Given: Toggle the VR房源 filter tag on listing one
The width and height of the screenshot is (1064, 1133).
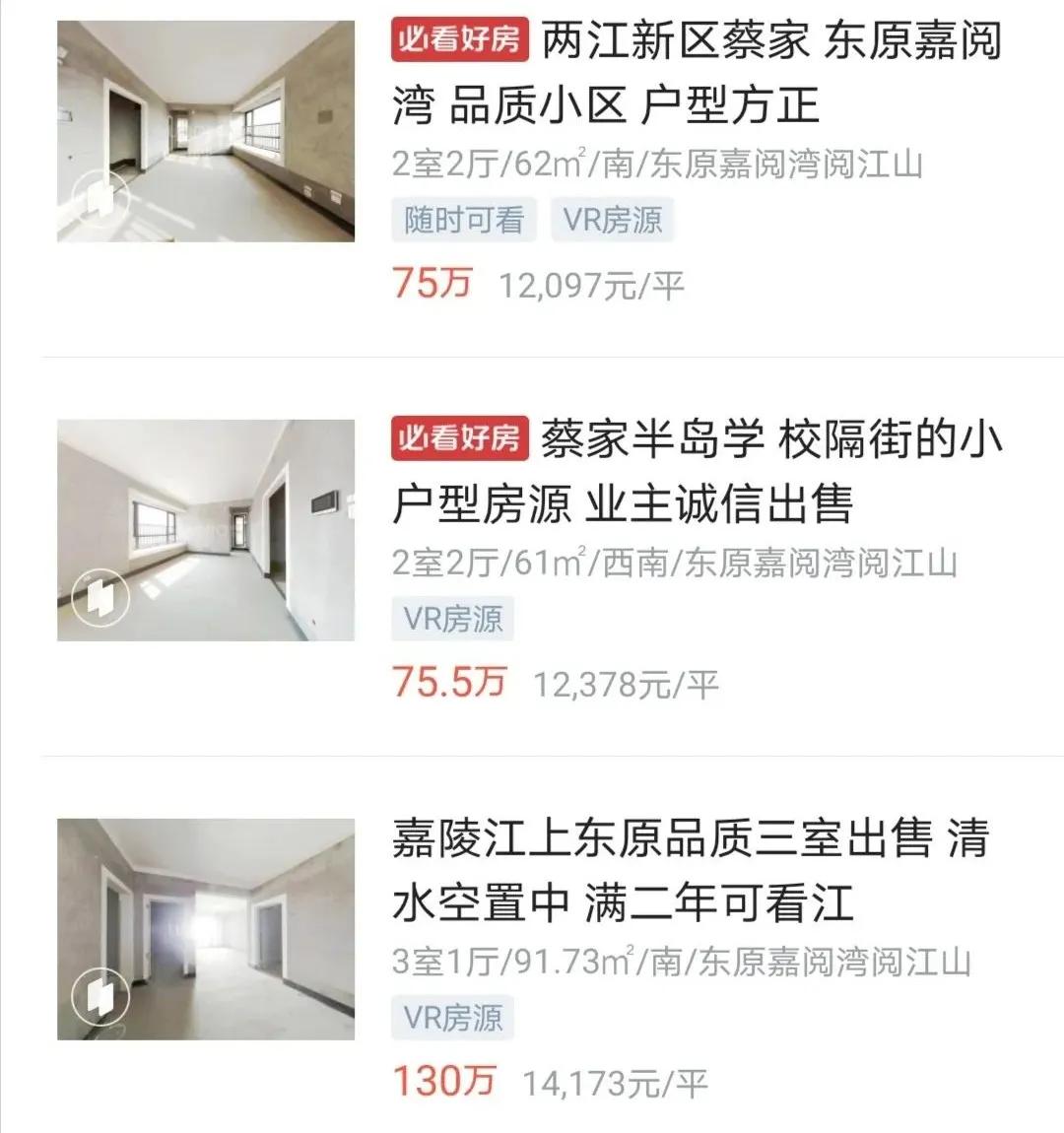Looking at the screenshot, I should 613,222.
